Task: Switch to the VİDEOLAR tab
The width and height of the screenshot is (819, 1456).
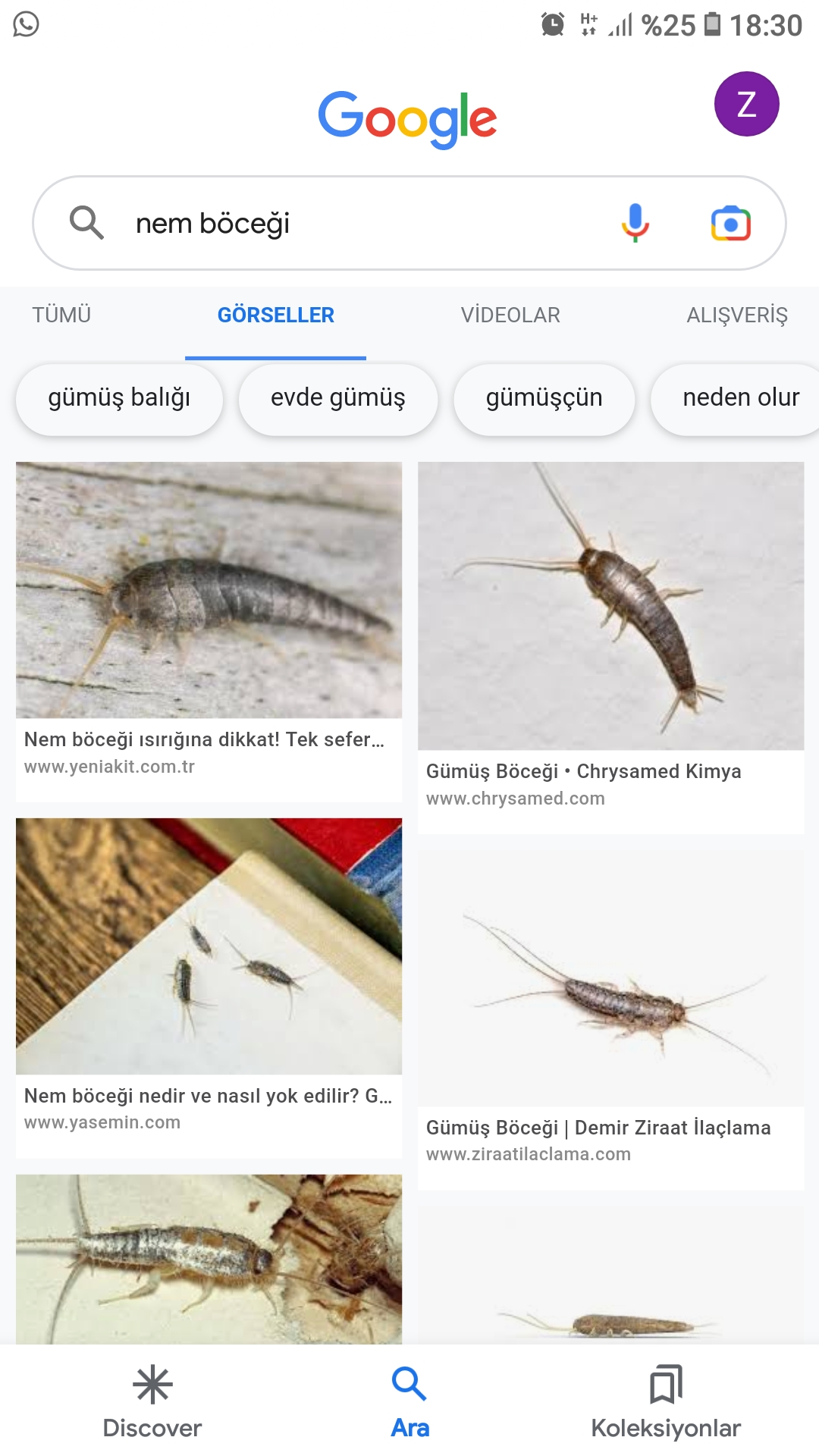Action: [x=510, y=315]
